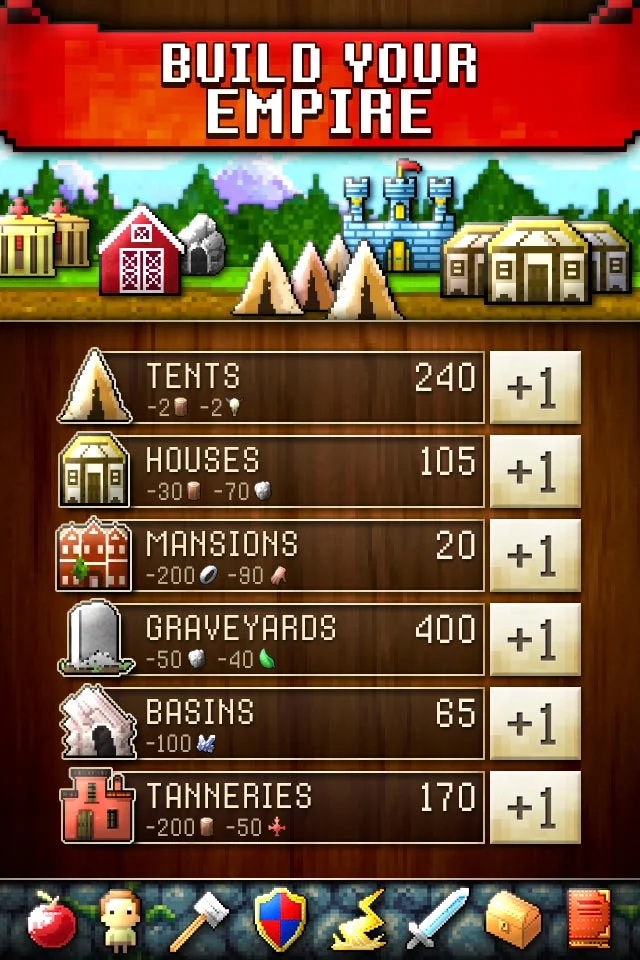640x960 pixels.
Task: Tap +1 for Mansions
Action: pyautogui.click(x=535, y=556)
